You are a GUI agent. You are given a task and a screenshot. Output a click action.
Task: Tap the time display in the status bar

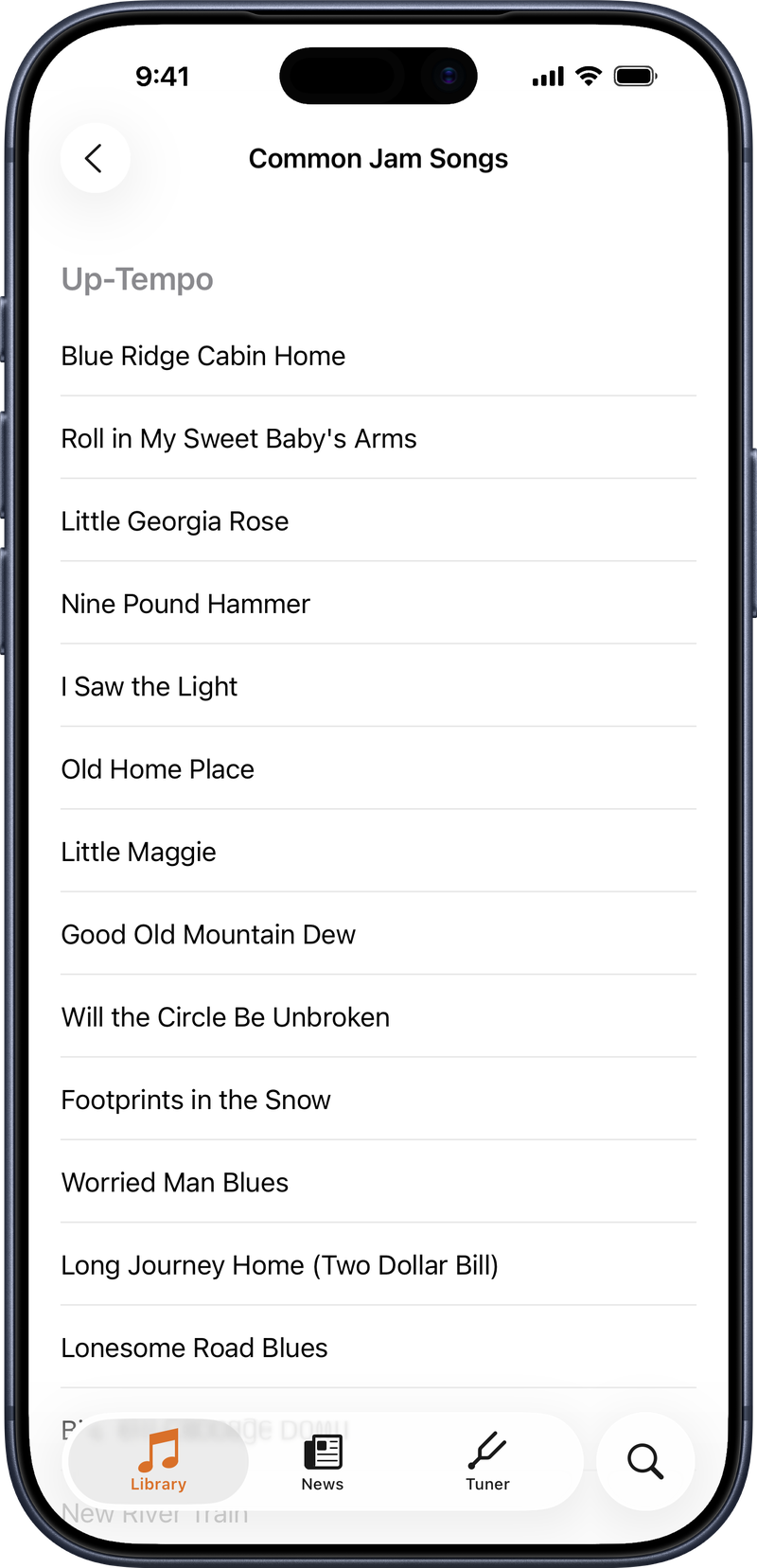(163, 76)
